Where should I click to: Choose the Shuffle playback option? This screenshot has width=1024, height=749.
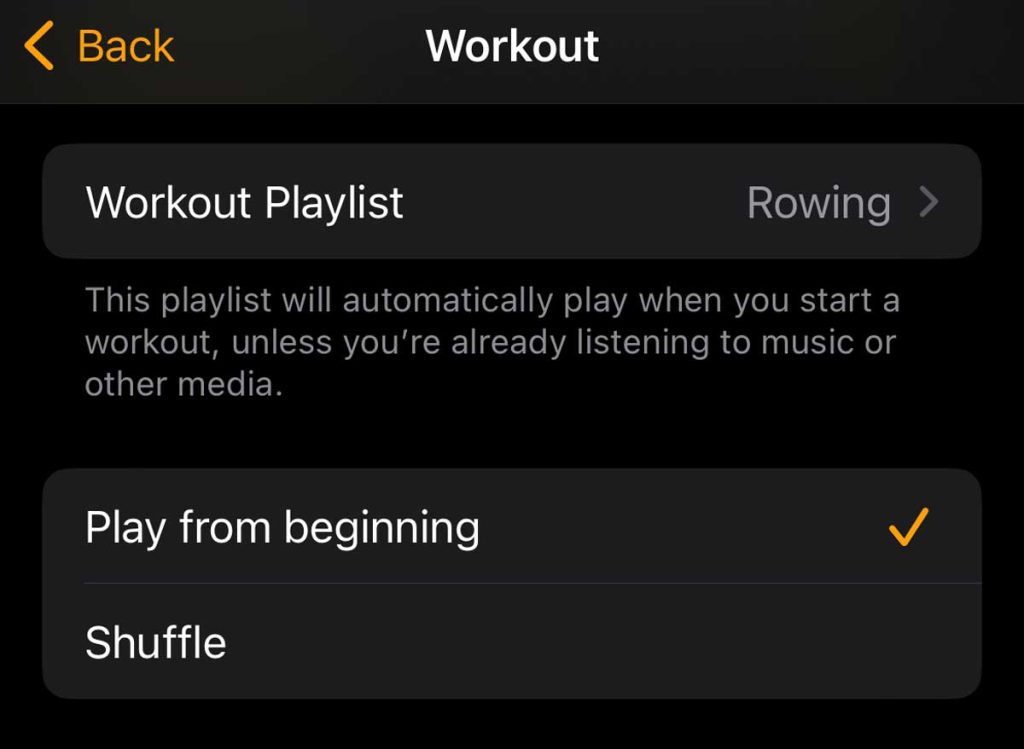pos(511,642)
